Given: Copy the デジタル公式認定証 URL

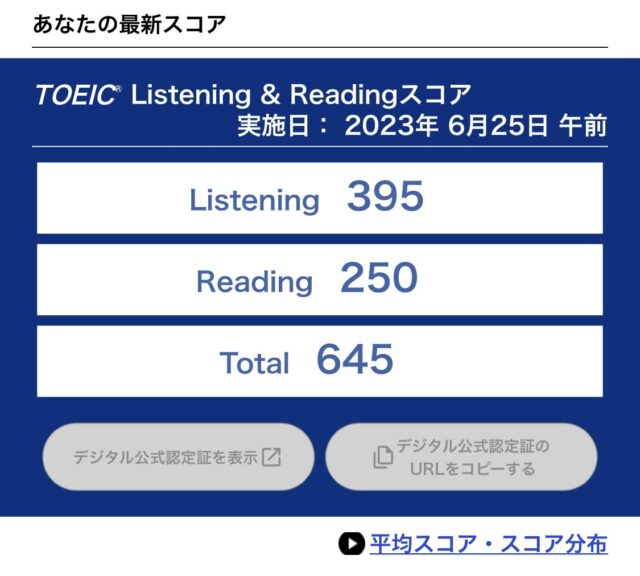Looking at the screenshot, I should click(461, 457).
